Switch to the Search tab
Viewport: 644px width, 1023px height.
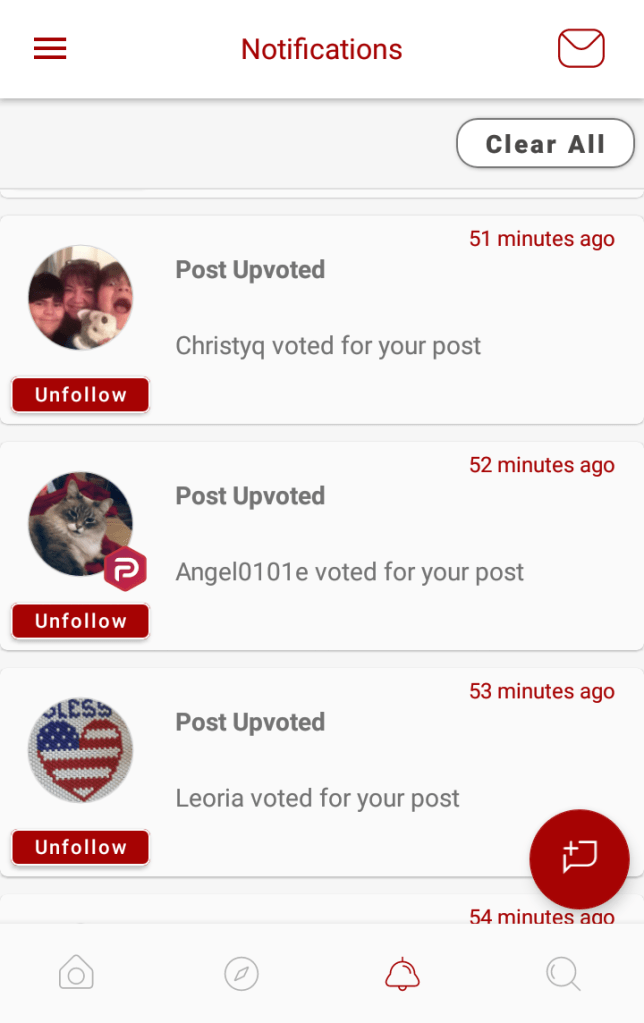tap(563, 973)
